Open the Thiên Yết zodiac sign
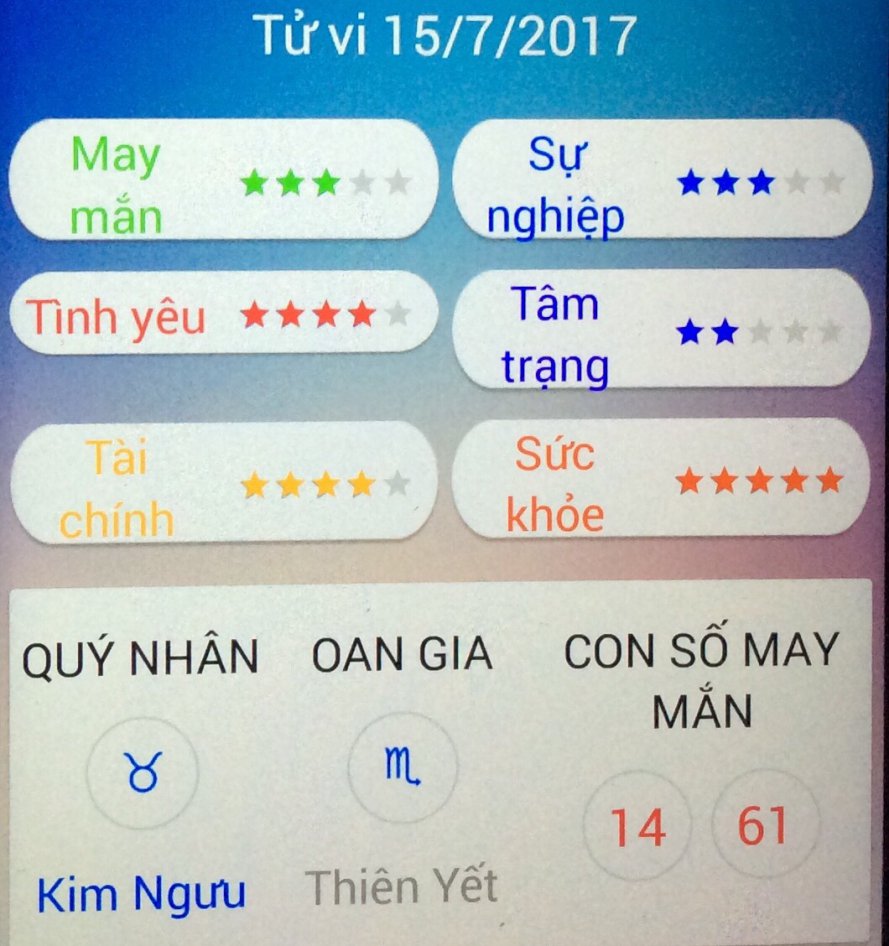 (402, 768)
